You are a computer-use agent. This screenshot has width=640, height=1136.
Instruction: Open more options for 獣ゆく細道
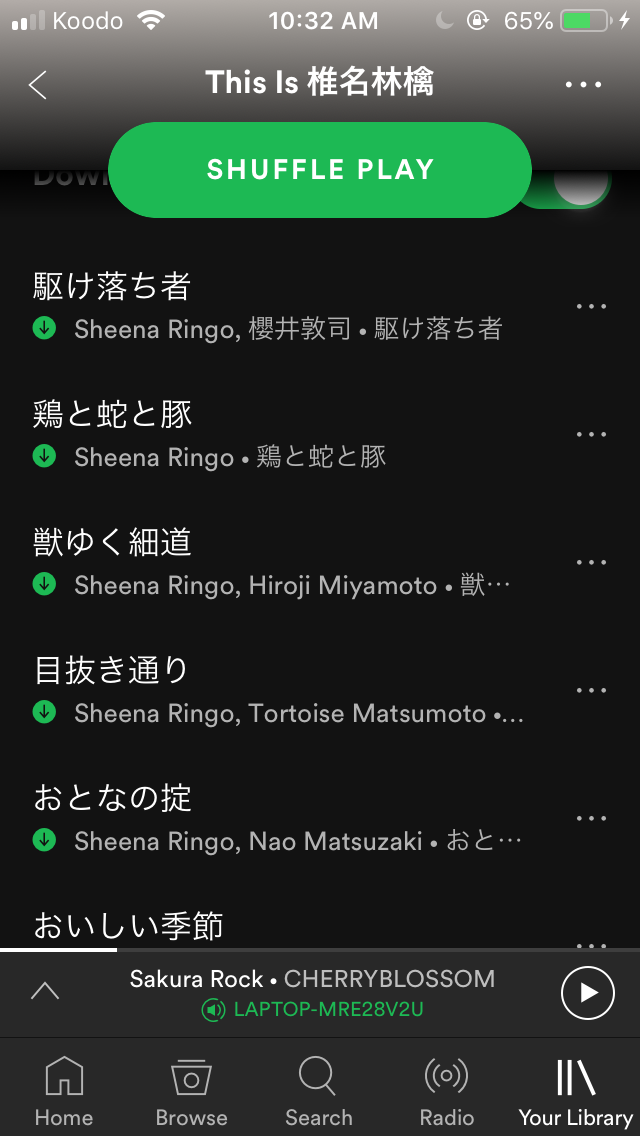point(591,562)
